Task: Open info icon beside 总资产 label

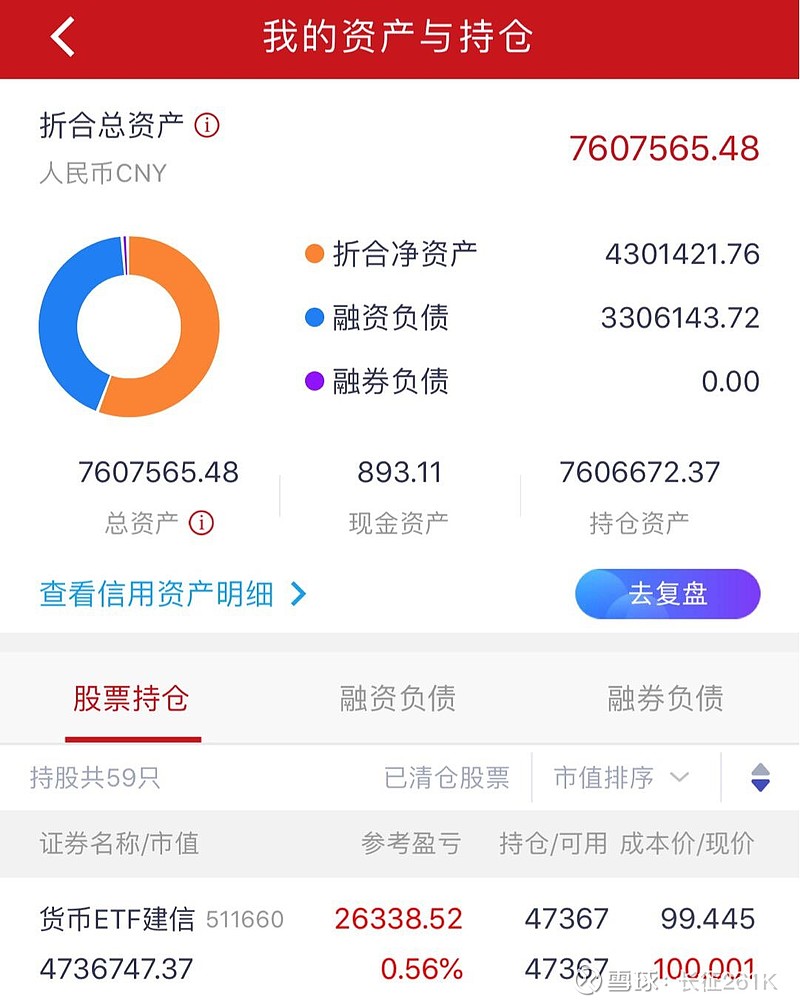Action: [200, 523]
